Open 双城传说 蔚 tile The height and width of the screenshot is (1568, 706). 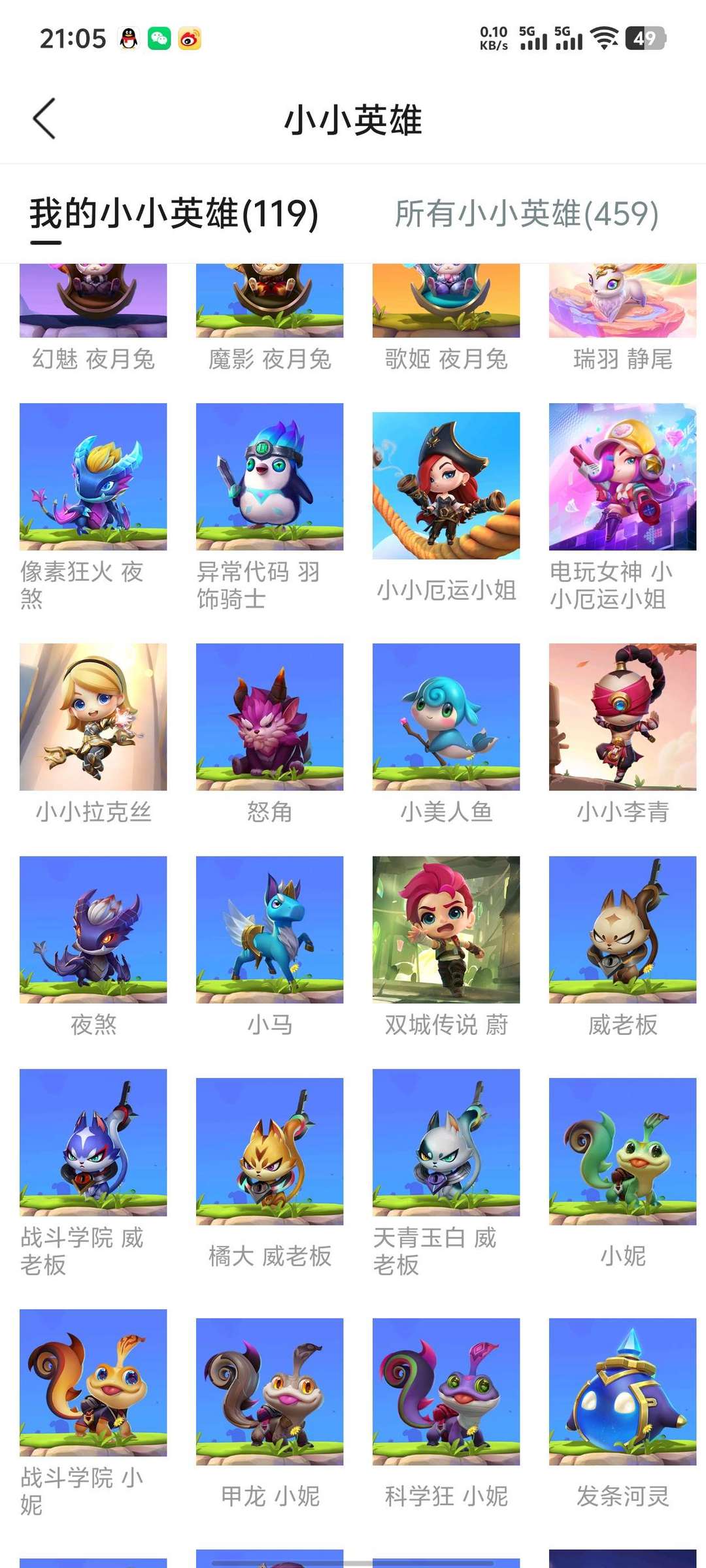point(446,947)
